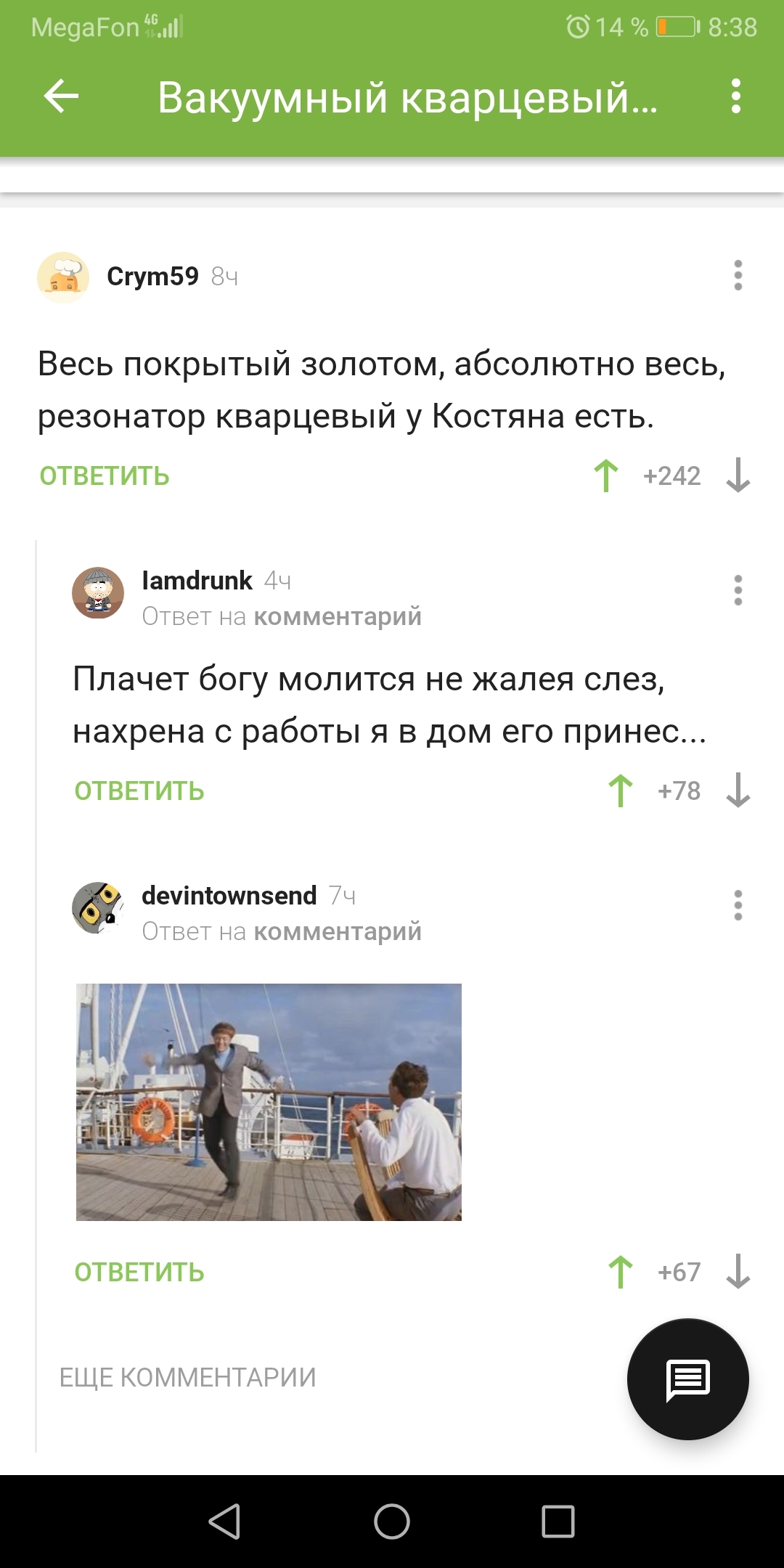Viewport: 784px width, 1568px height.
Task: Upvote devintownsend's comment
Action: pos(621,1272)
